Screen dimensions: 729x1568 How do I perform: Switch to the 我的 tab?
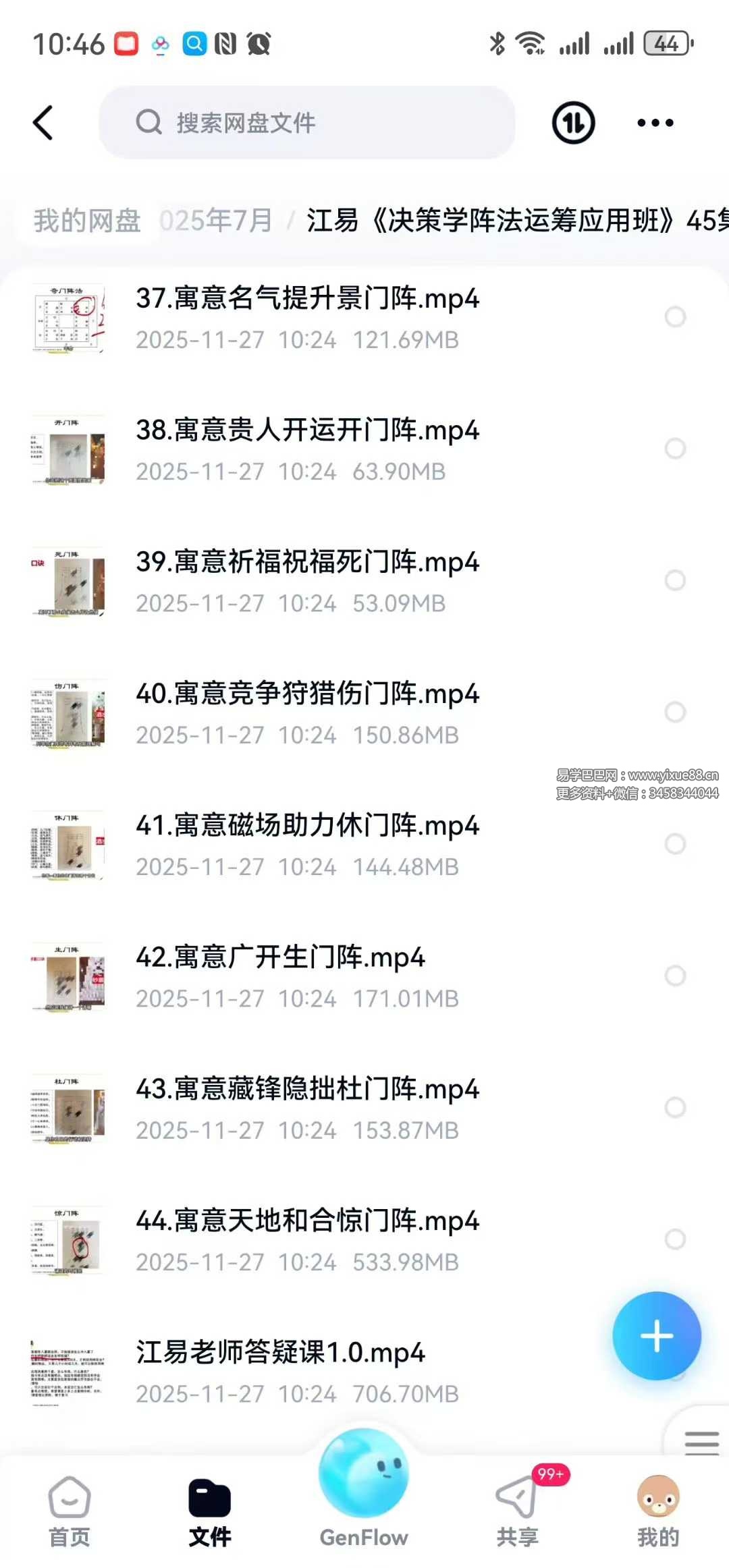pyautogui.click(x=657, y=1511)
